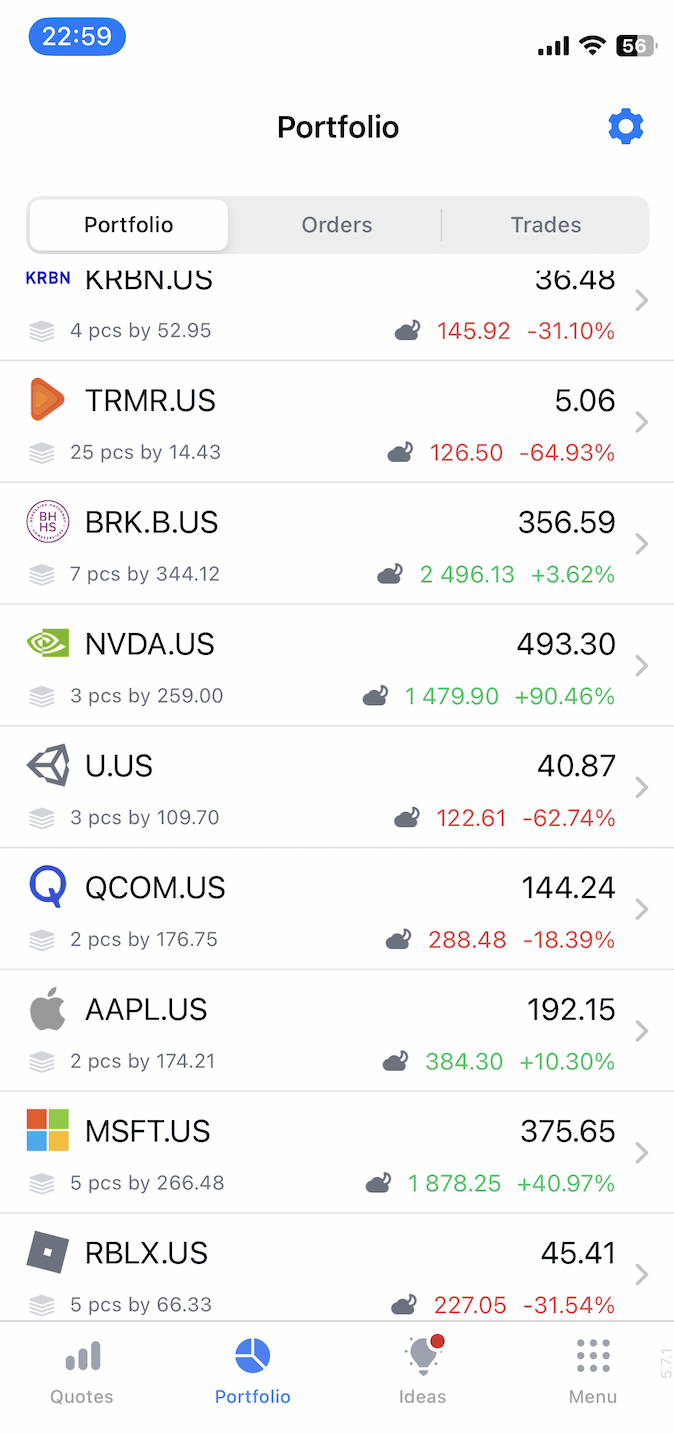Switch to the Orders segment
674x1434 pixels.
click(337, 225)
